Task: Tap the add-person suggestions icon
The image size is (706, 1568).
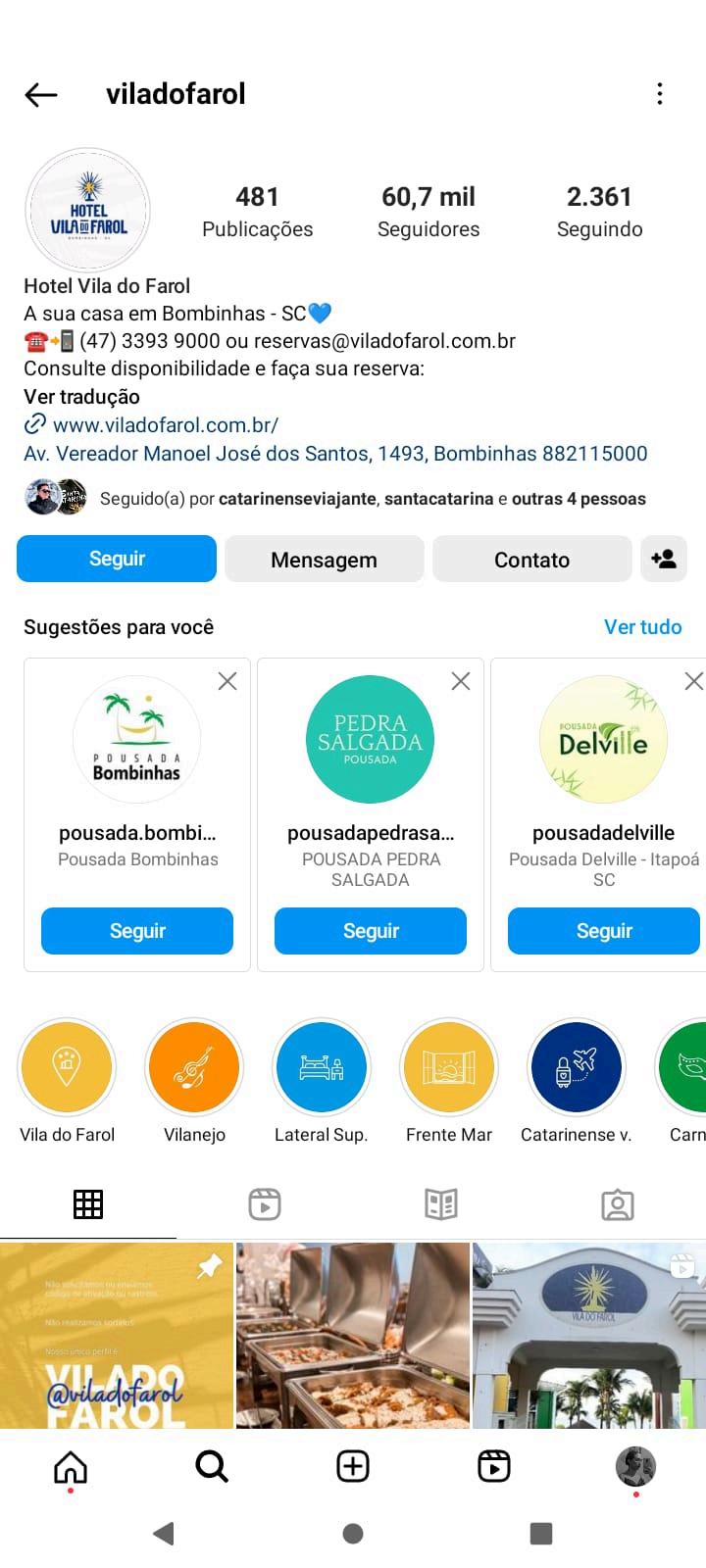Action: coord(664,560)
